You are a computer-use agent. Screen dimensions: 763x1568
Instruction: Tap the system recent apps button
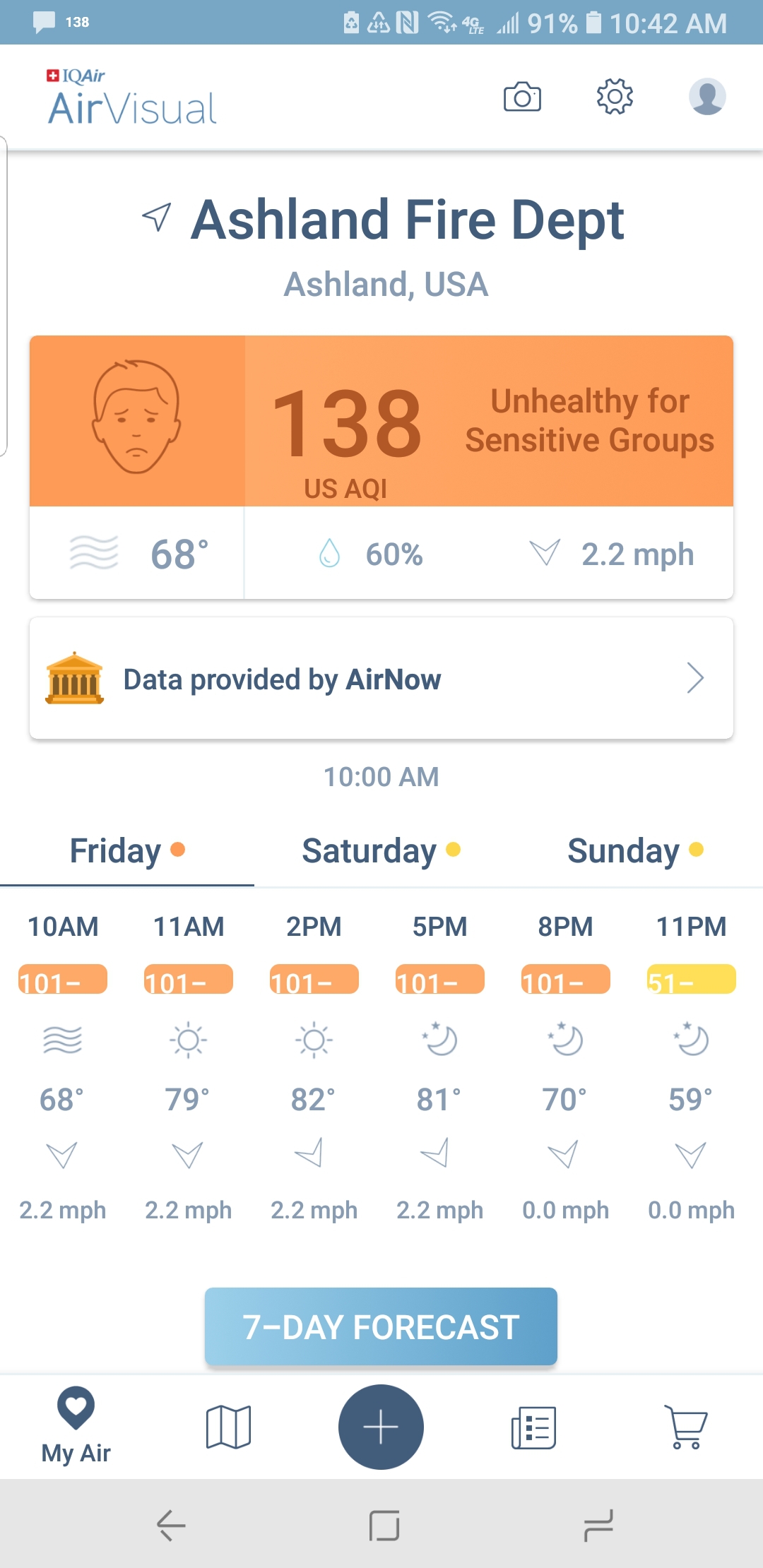click(x=598, y=1526)
